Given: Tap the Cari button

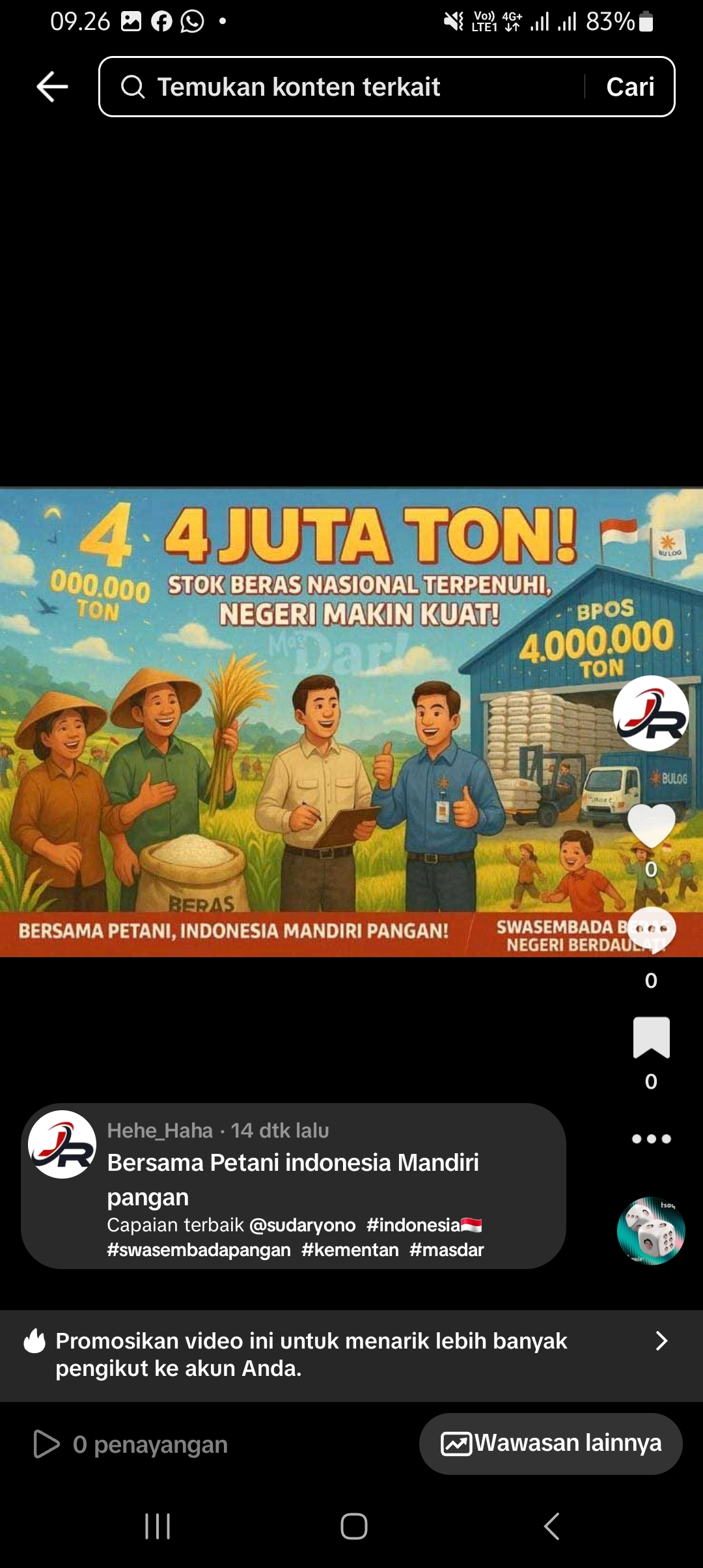Looking at the screenshot, I should 630,87.
